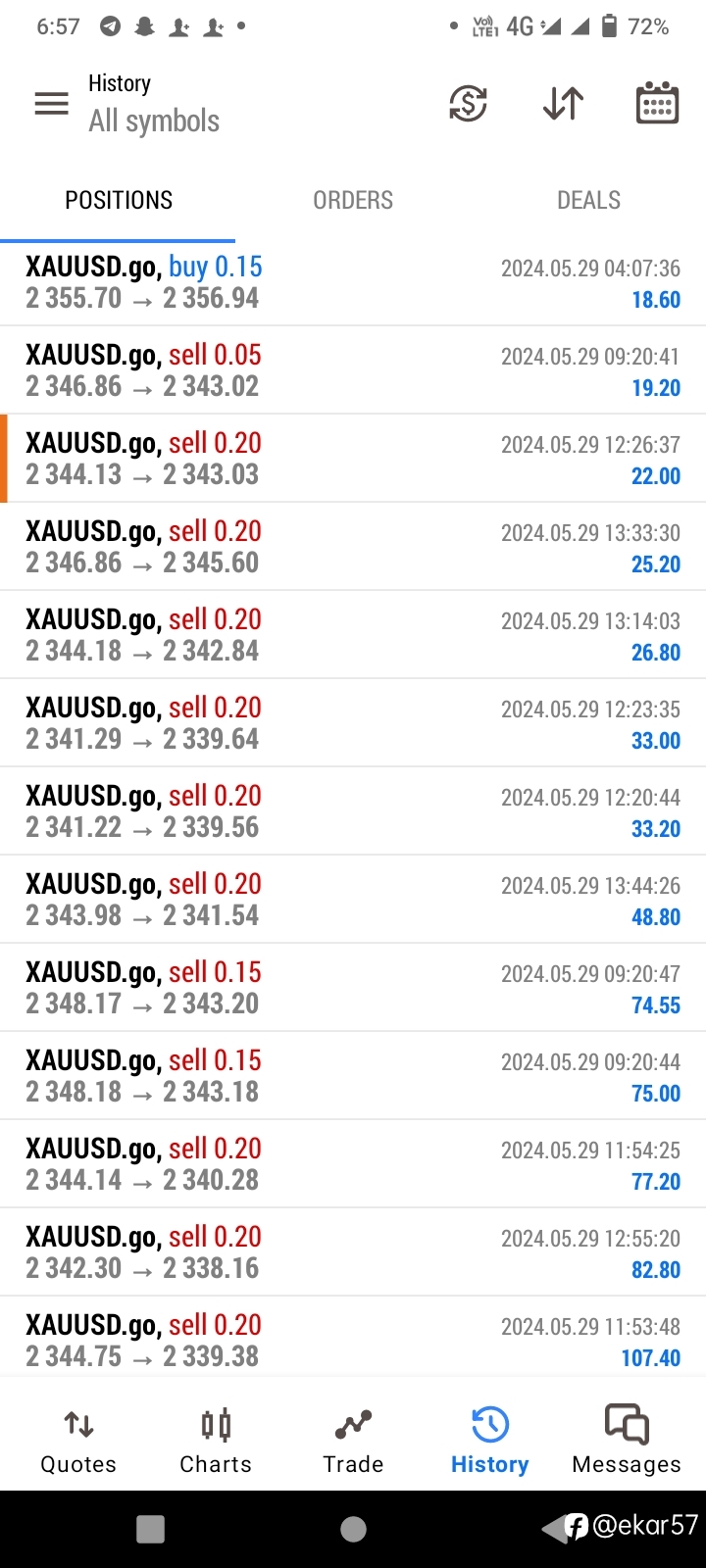The image size is (706, 1568).
Task: Open the sort arrows option
Action: 563,103
